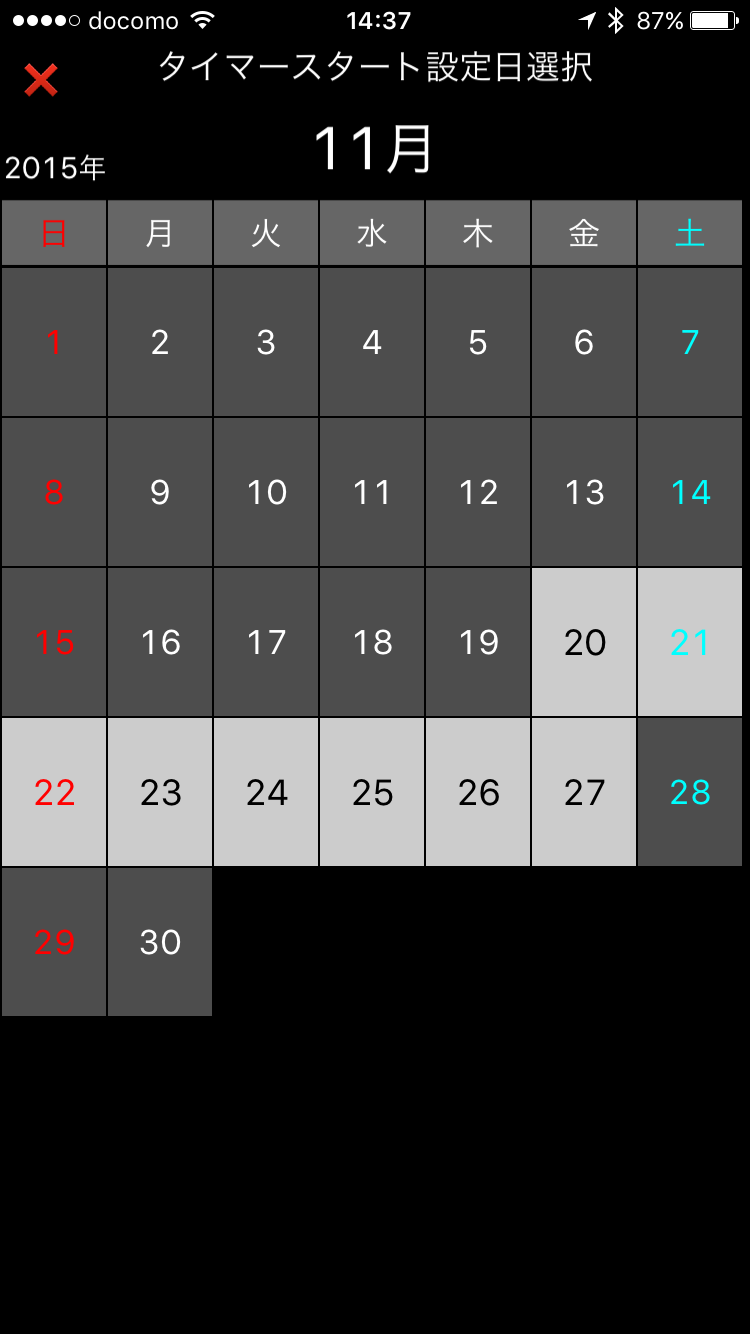Choose Saturday the 21st
The height and width of the screenshot is (1334, 750).
click(x=690, y=642)
